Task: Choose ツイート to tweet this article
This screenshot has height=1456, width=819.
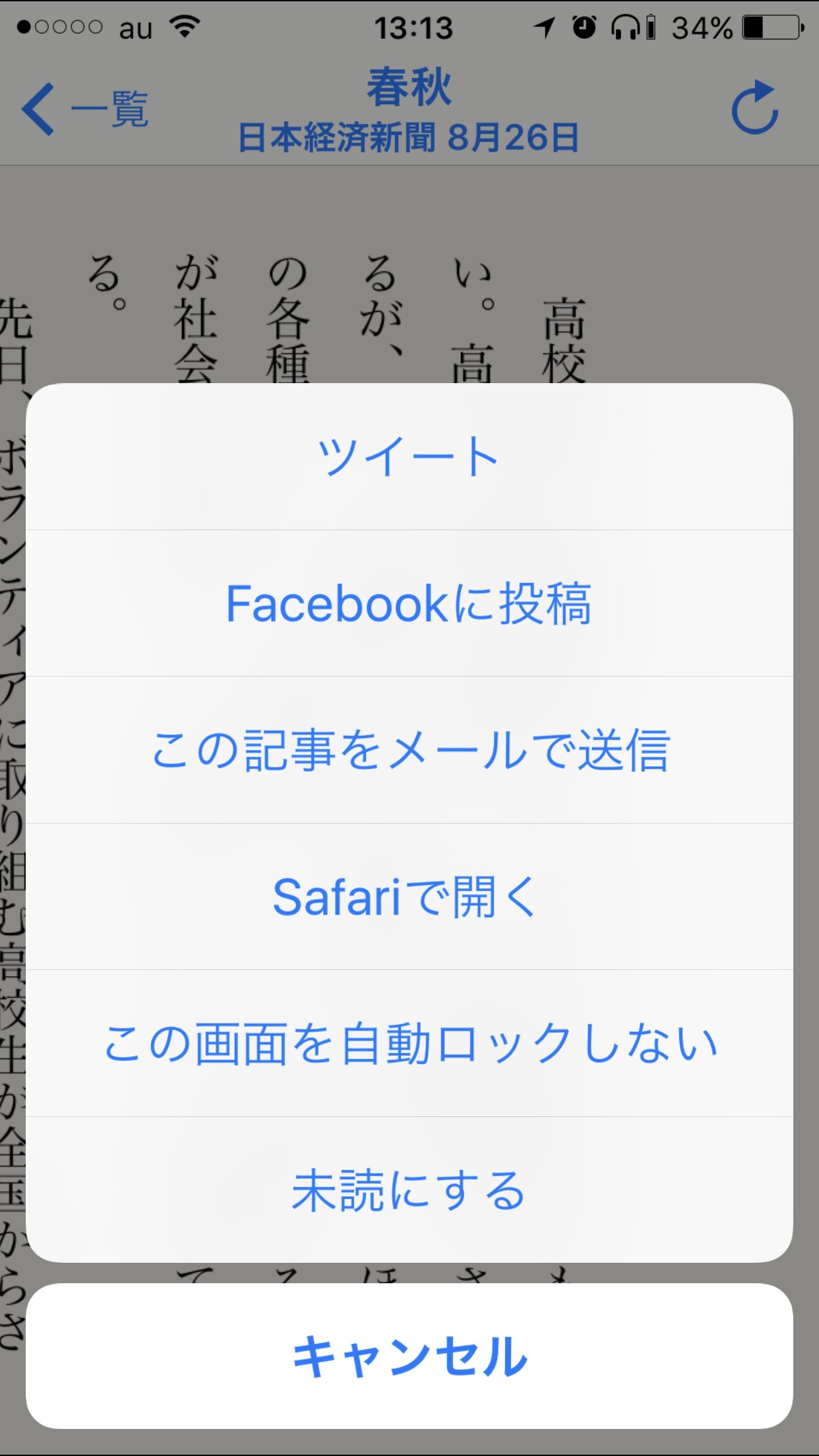Action: pos(409,456)
